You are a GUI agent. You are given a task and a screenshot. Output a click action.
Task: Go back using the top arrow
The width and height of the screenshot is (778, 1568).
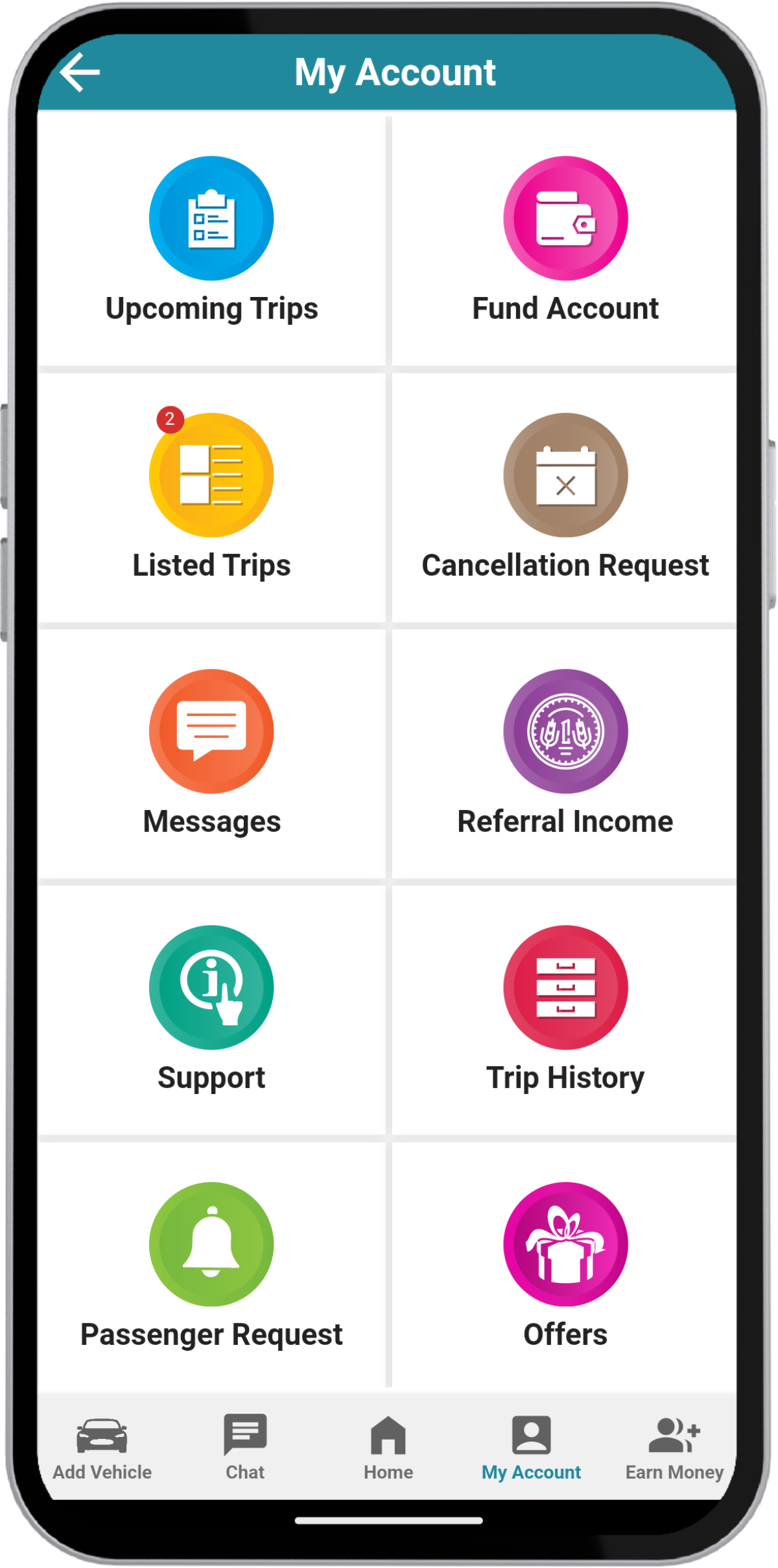[80, 72]
